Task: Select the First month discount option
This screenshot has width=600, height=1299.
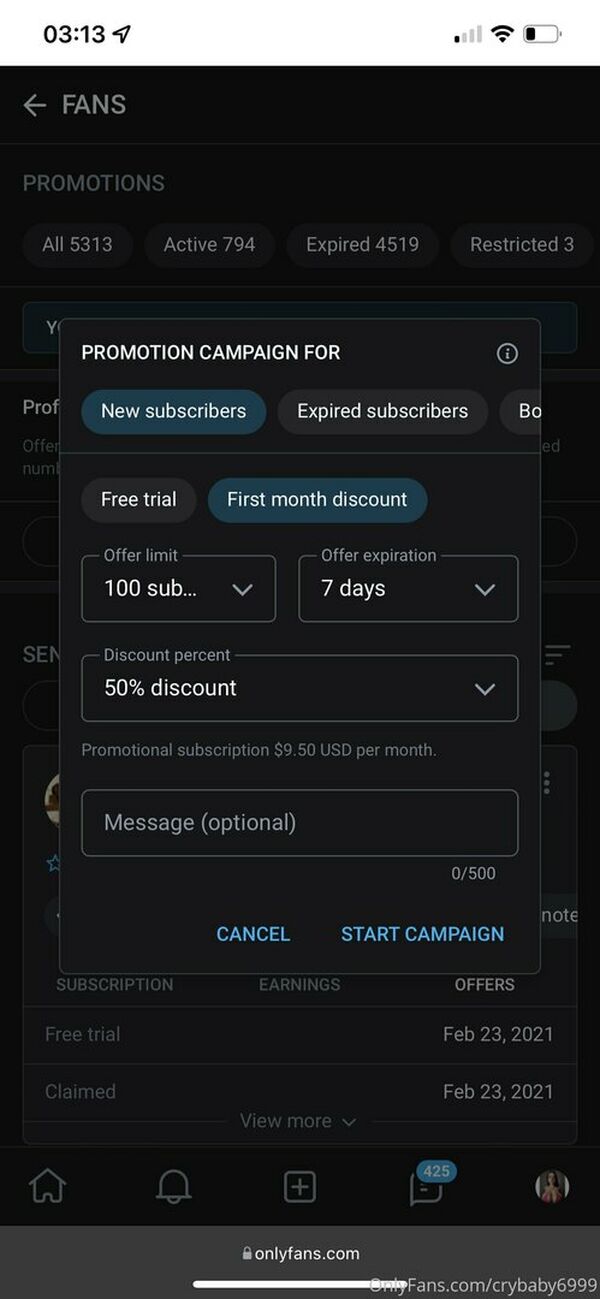Action: [x=317, y=499]
